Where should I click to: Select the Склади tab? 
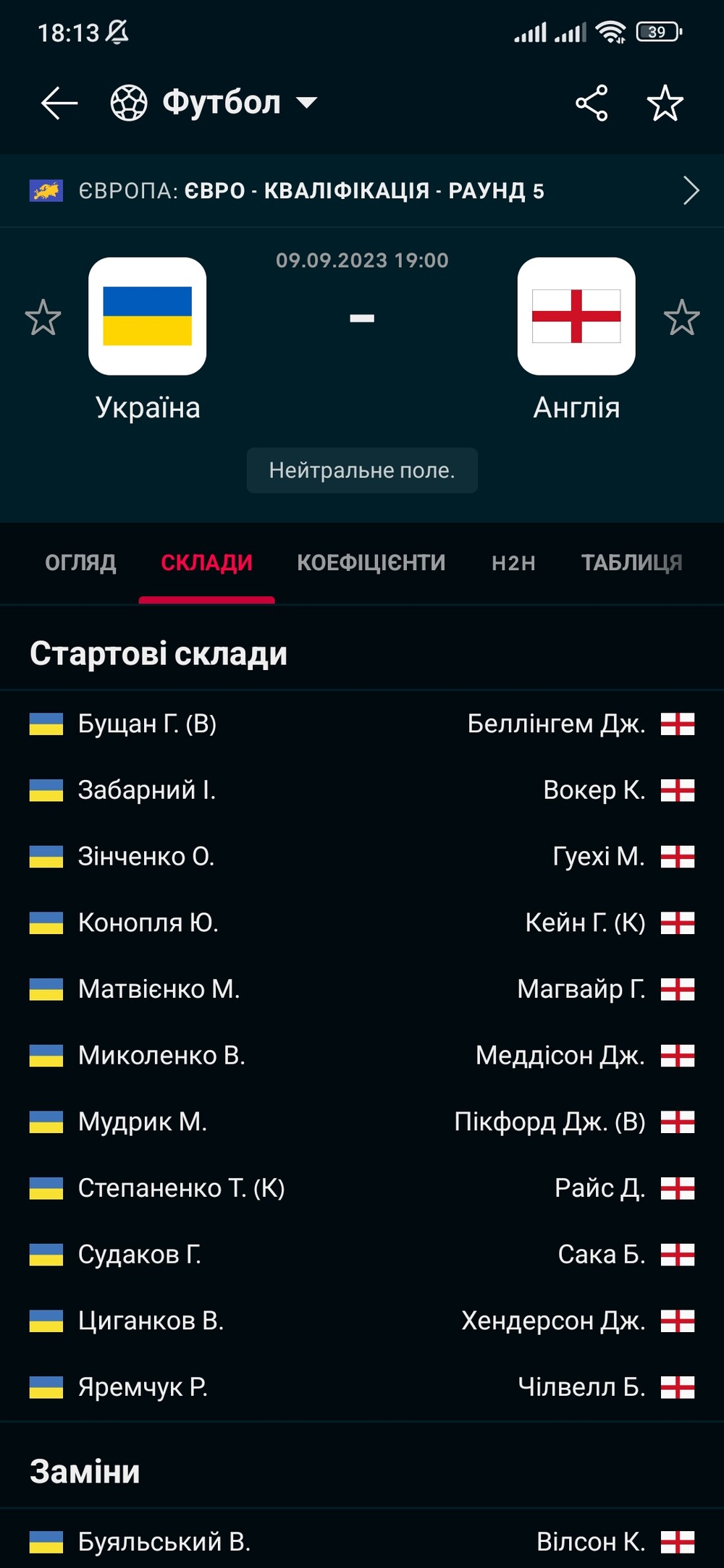(x=207, y=562)
